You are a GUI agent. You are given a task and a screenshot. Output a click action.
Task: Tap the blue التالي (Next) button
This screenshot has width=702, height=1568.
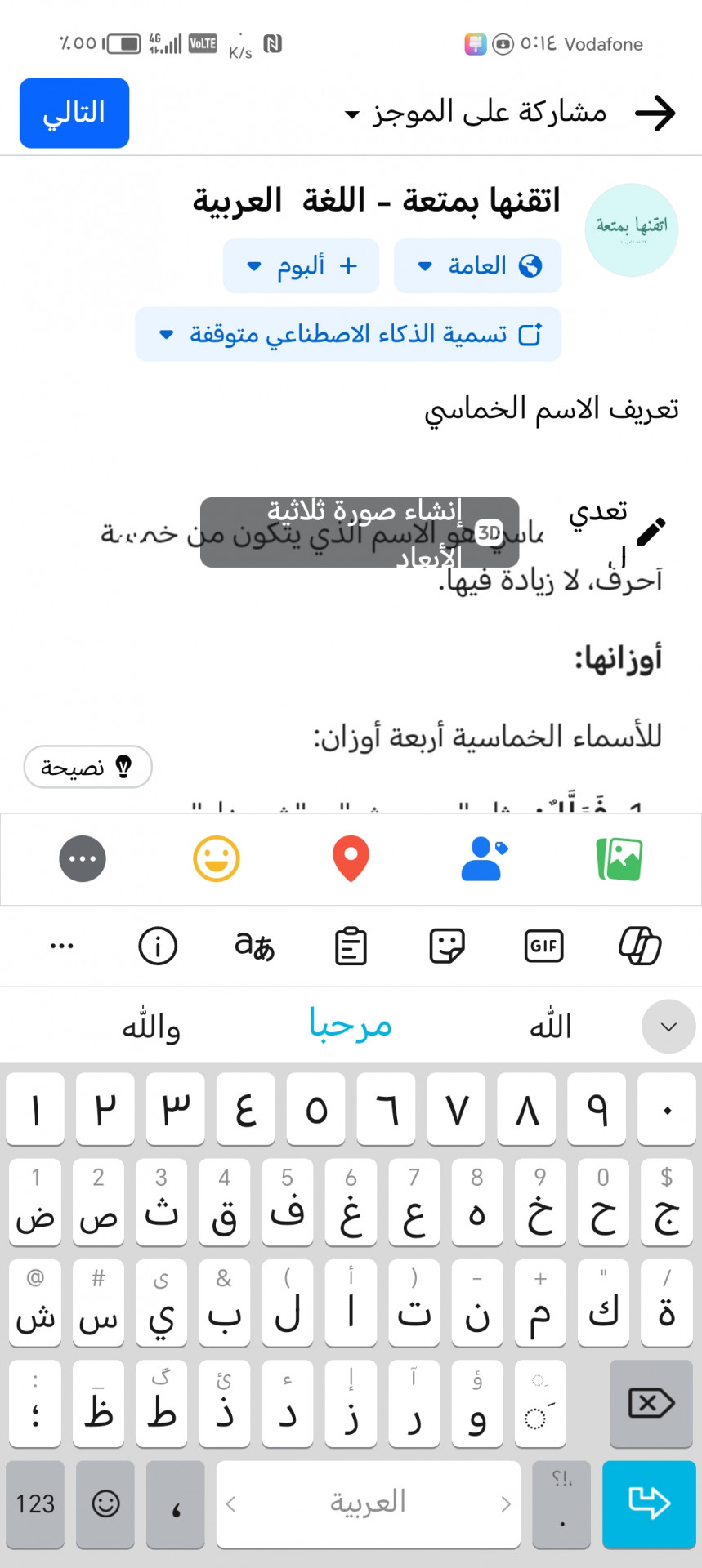tap(74, 113)
